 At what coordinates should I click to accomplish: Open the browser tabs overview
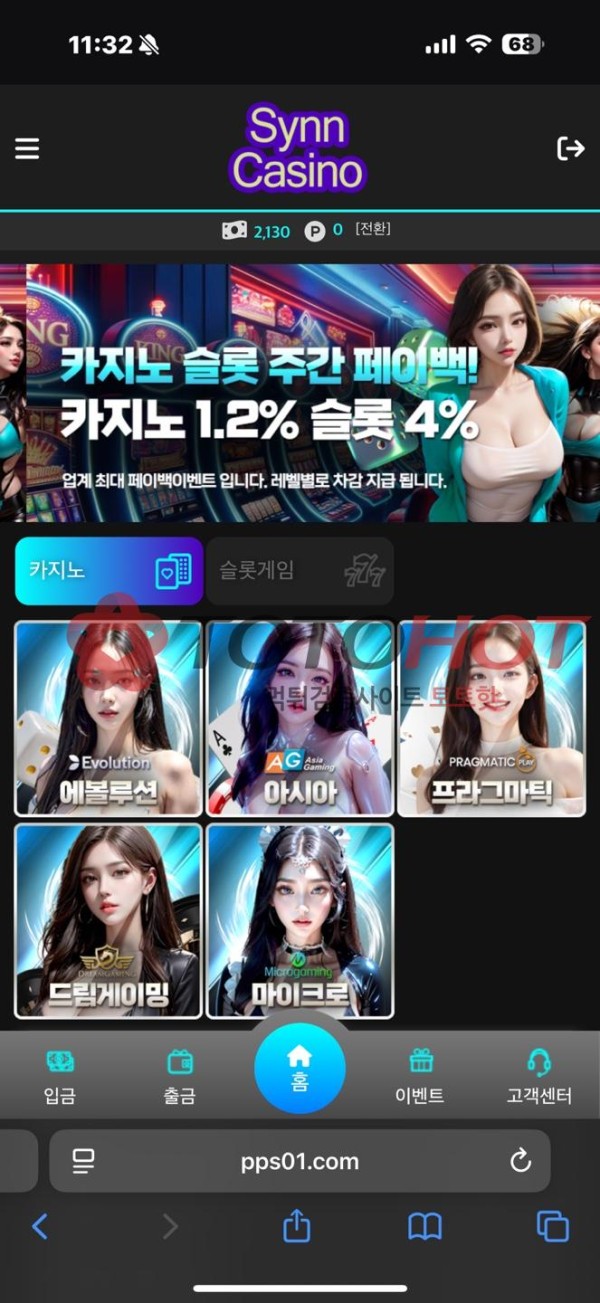coord(552,1226)
